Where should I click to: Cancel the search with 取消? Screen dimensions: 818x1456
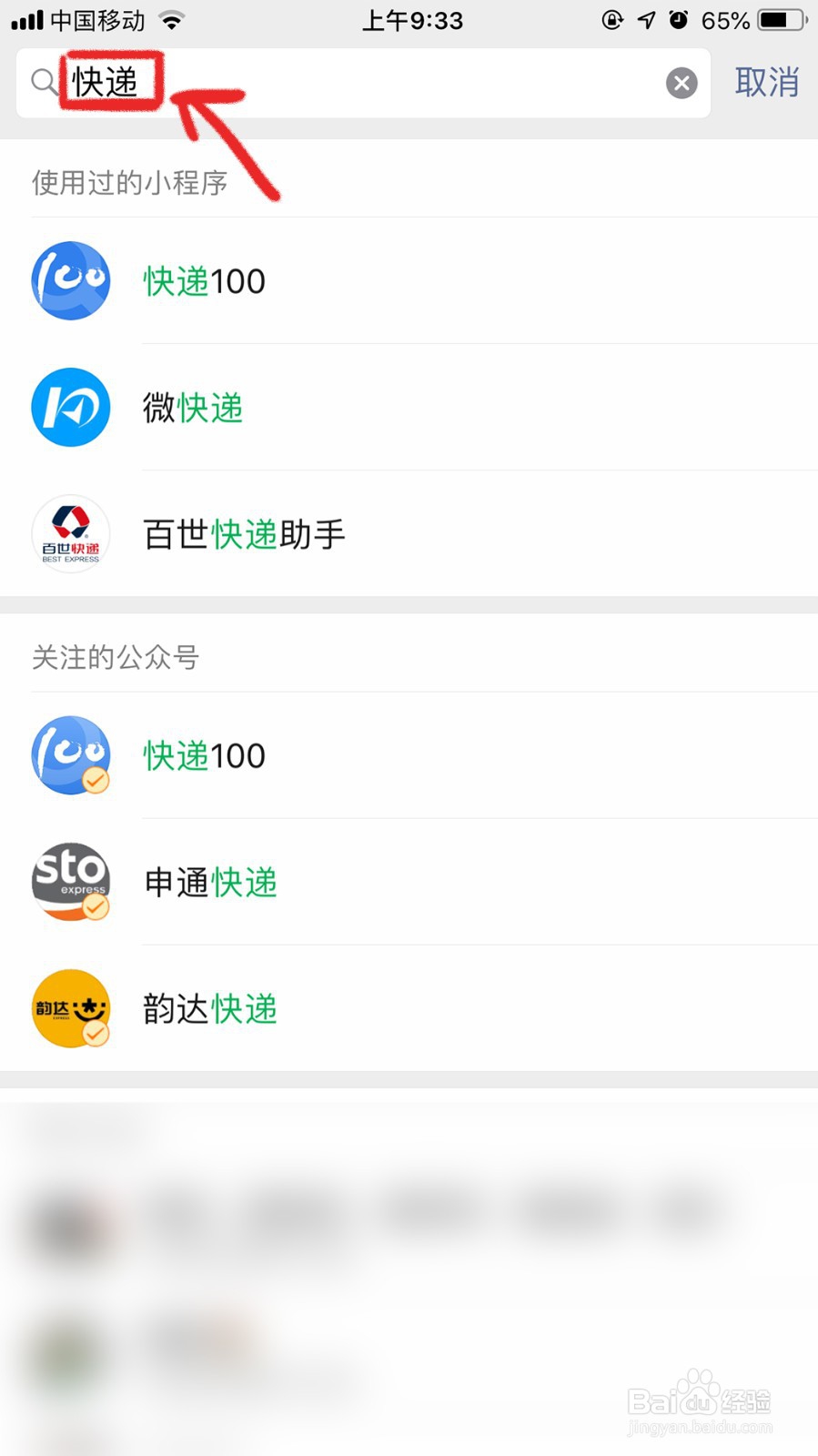(x=766, y=83)
